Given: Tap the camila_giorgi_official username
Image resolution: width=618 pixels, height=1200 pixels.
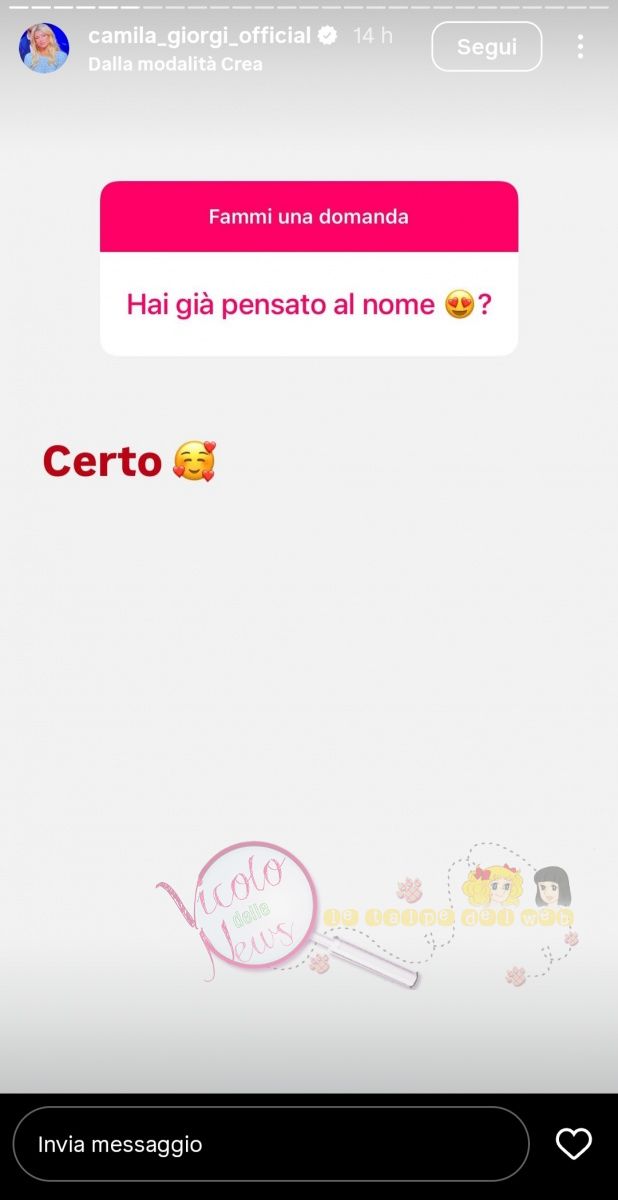Looking at the screenshot, I should point(199,36).
